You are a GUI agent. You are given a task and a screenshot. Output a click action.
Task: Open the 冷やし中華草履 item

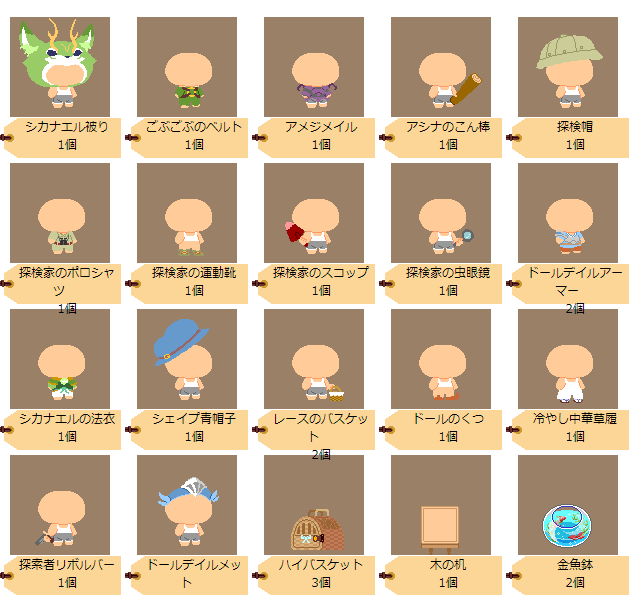coord(568,359)
